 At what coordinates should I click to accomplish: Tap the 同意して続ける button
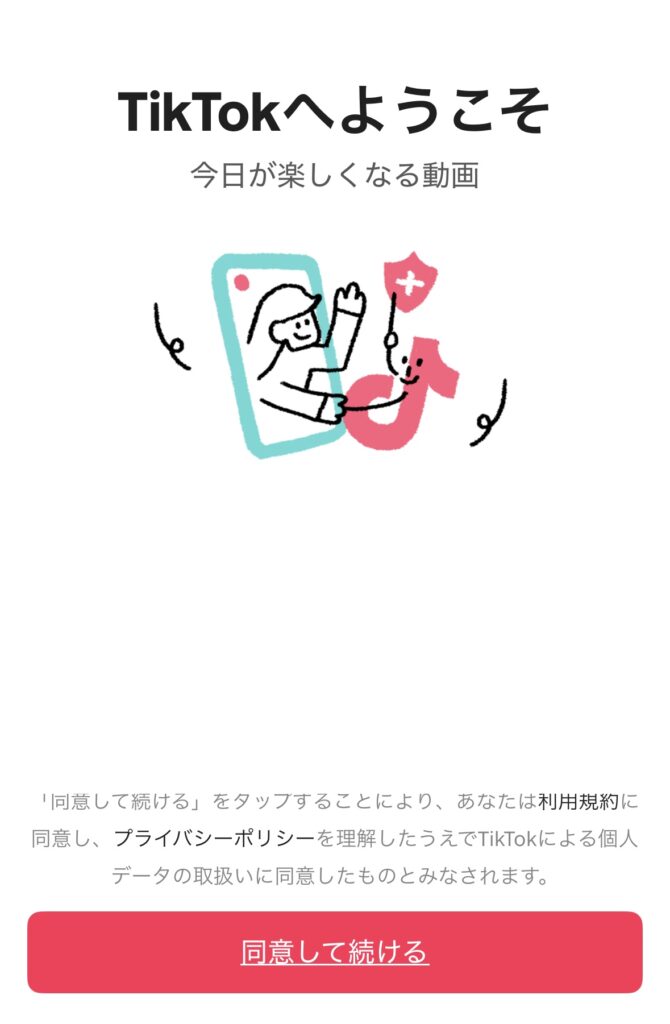[334, 951]
